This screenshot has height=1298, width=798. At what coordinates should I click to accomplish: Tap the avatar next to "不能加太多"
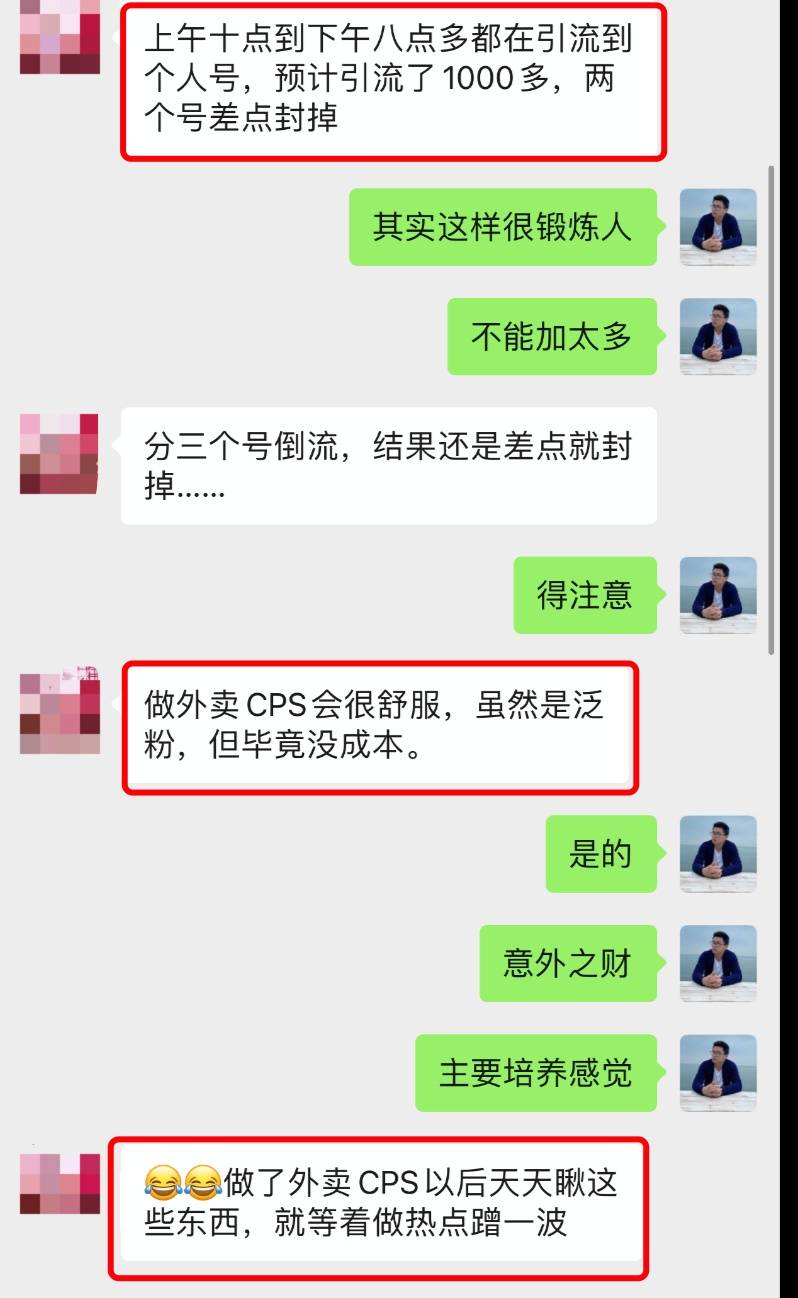pyautogui.click(x=718, y=336)
